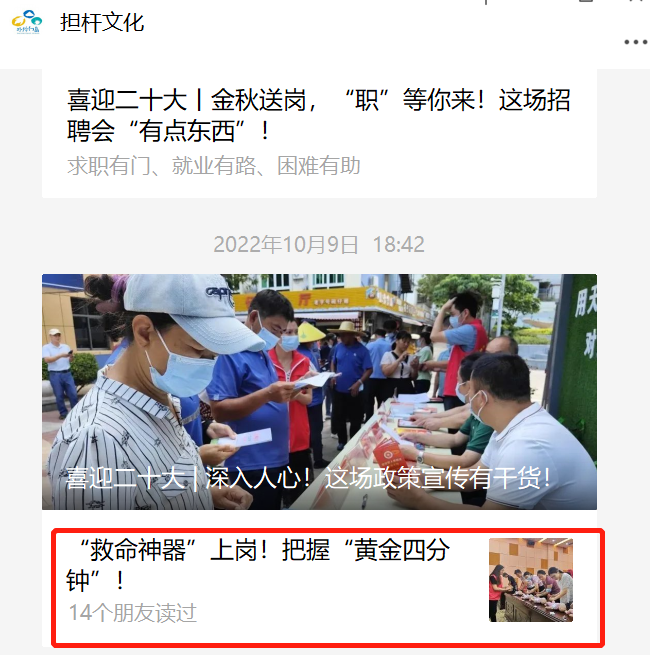Open the three-dot overflow menu
The image size is (650, 655).
click(x=635, y=42)
